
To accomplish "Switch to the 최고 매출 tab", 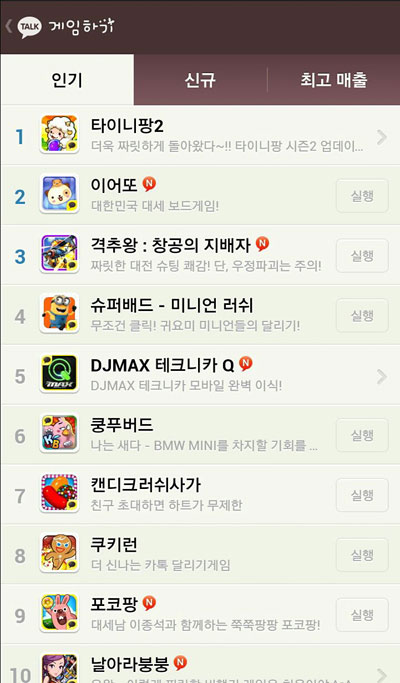I will pyautogui.click(x=333, y=80).
